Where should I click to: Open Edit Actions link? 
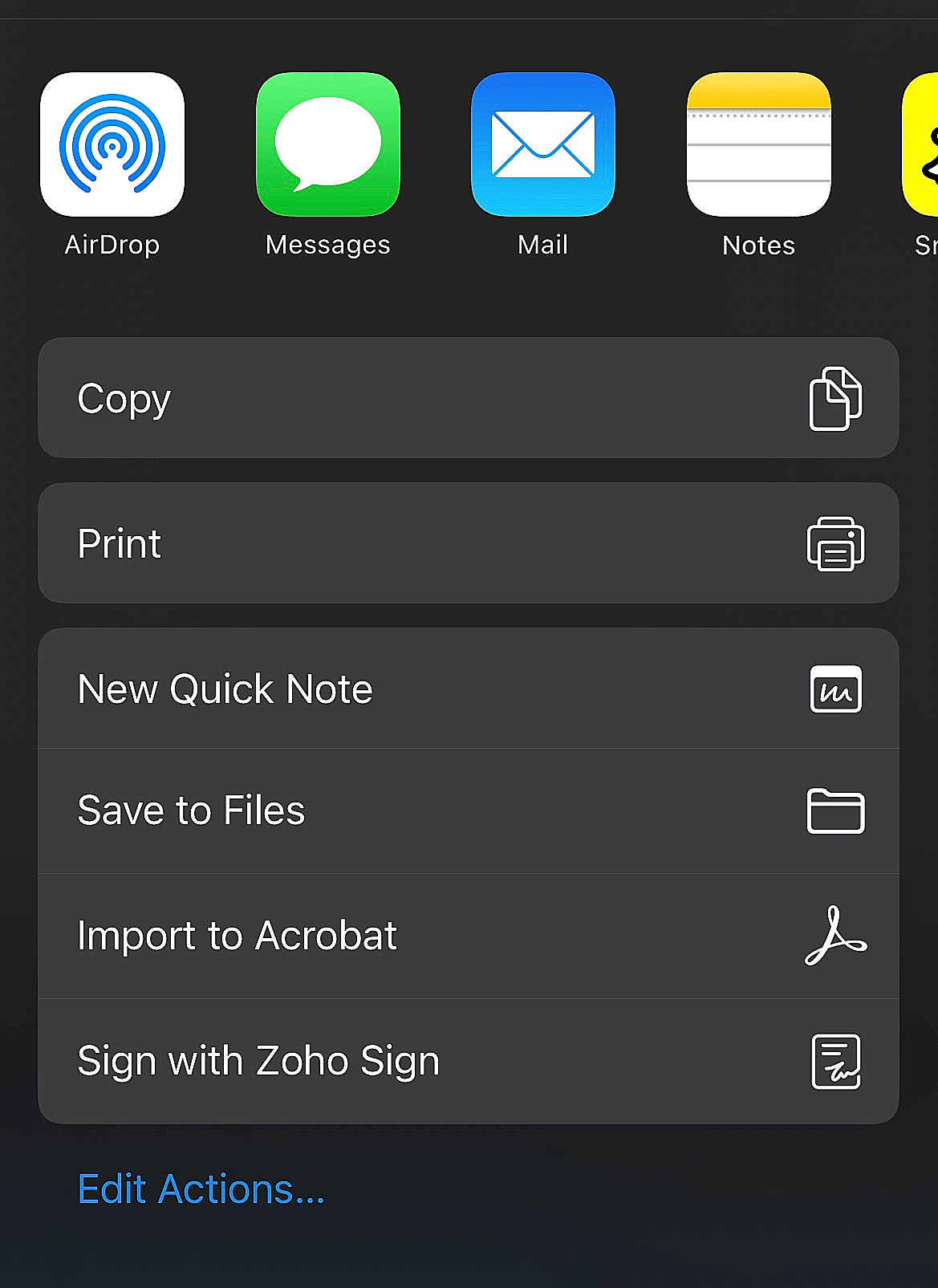click(201, 1188)
